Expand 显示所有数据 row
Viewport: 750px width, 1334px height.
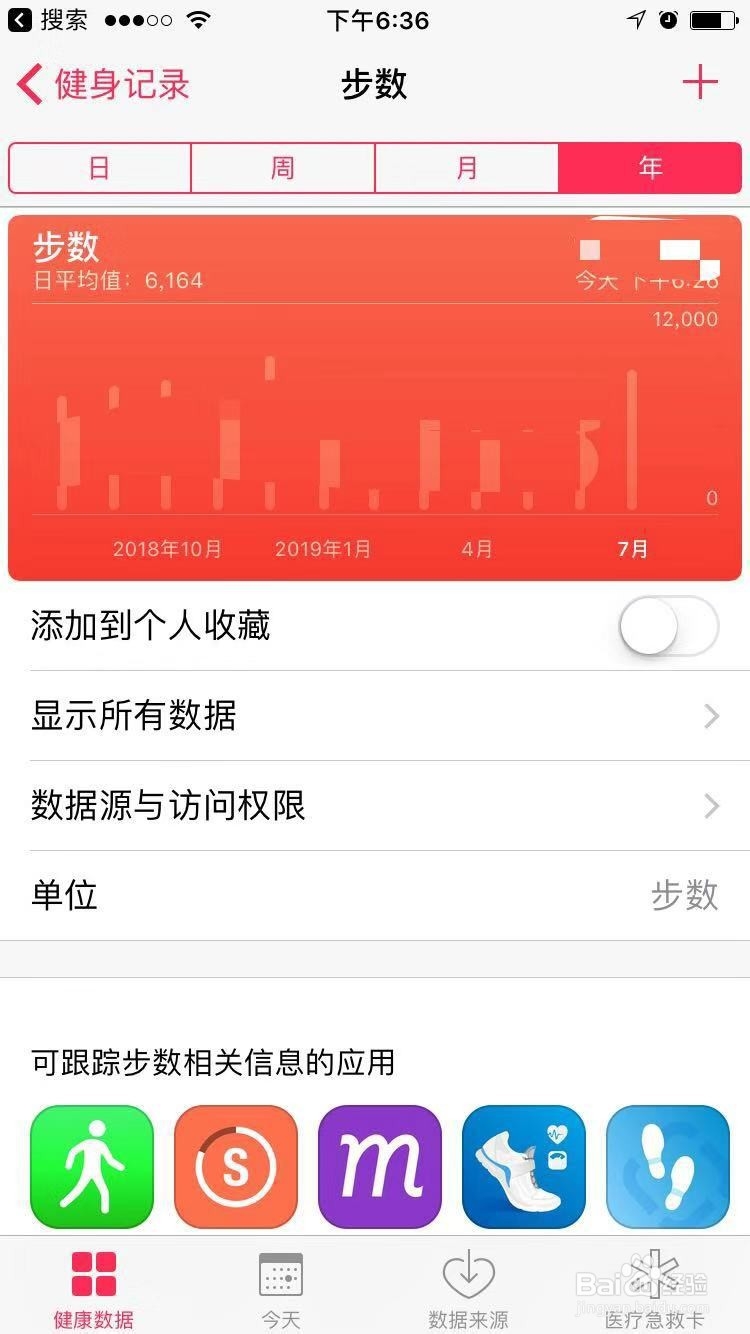tap(375, 716)
